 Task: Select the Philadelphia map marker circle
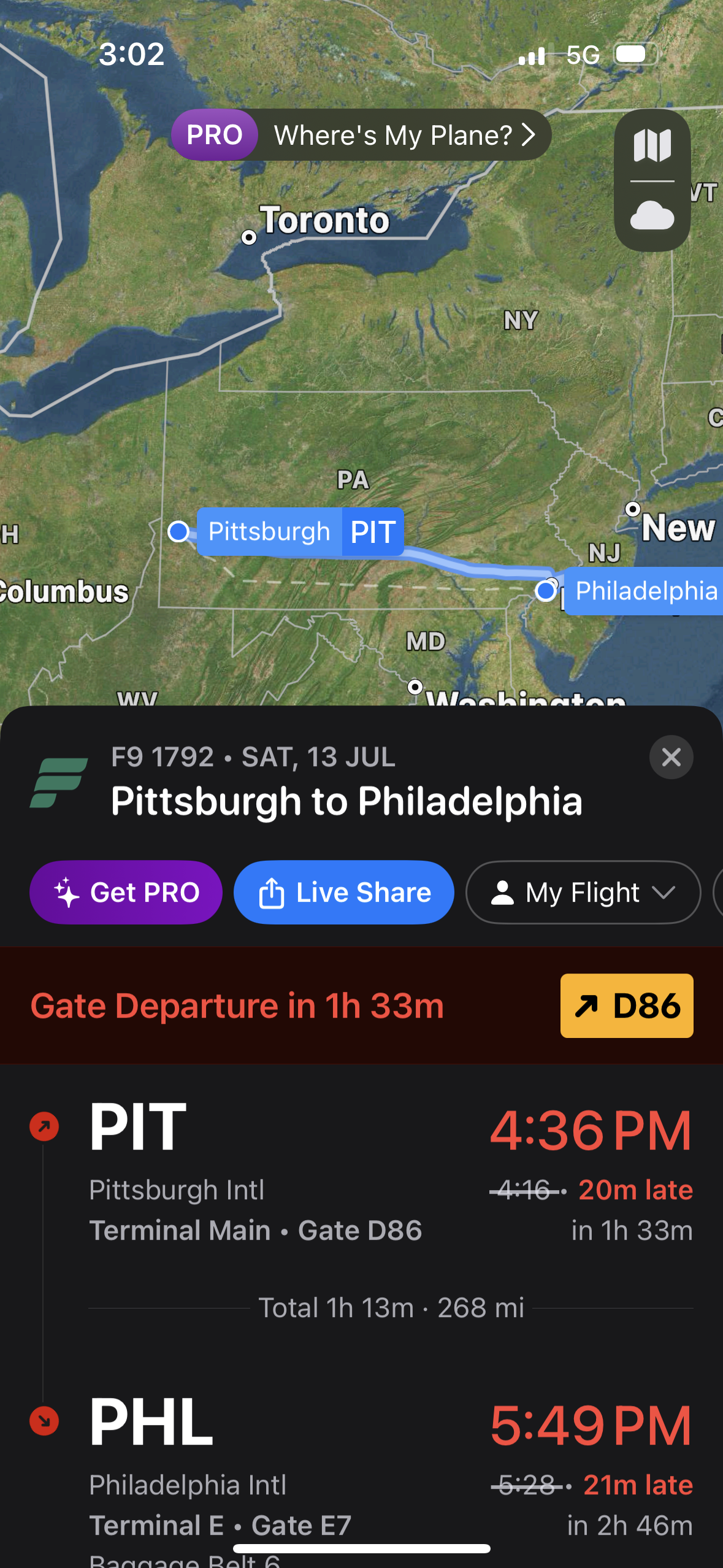[x=545, y=591]
